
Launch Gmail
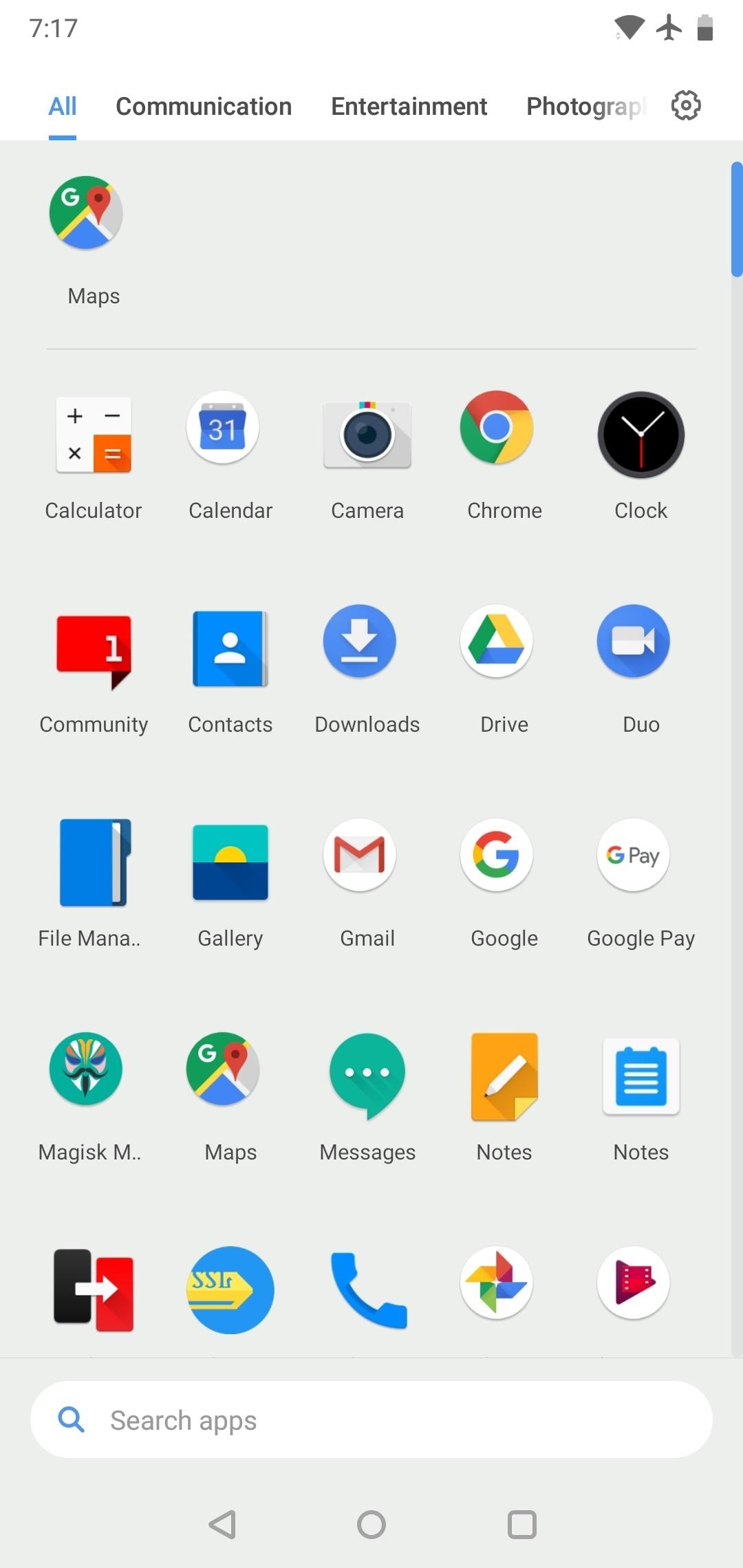coord(360,856)
